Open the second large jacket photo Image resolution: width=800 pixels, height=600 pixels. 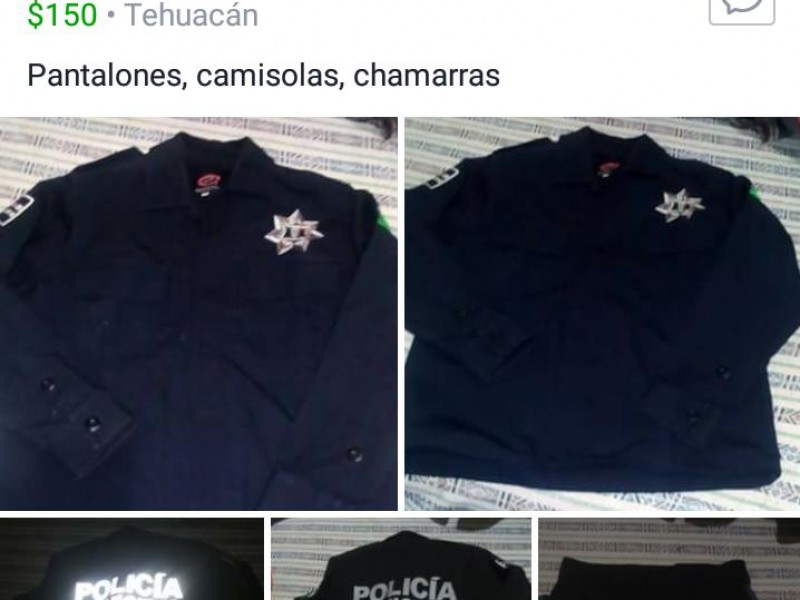(x=602, y=314)
